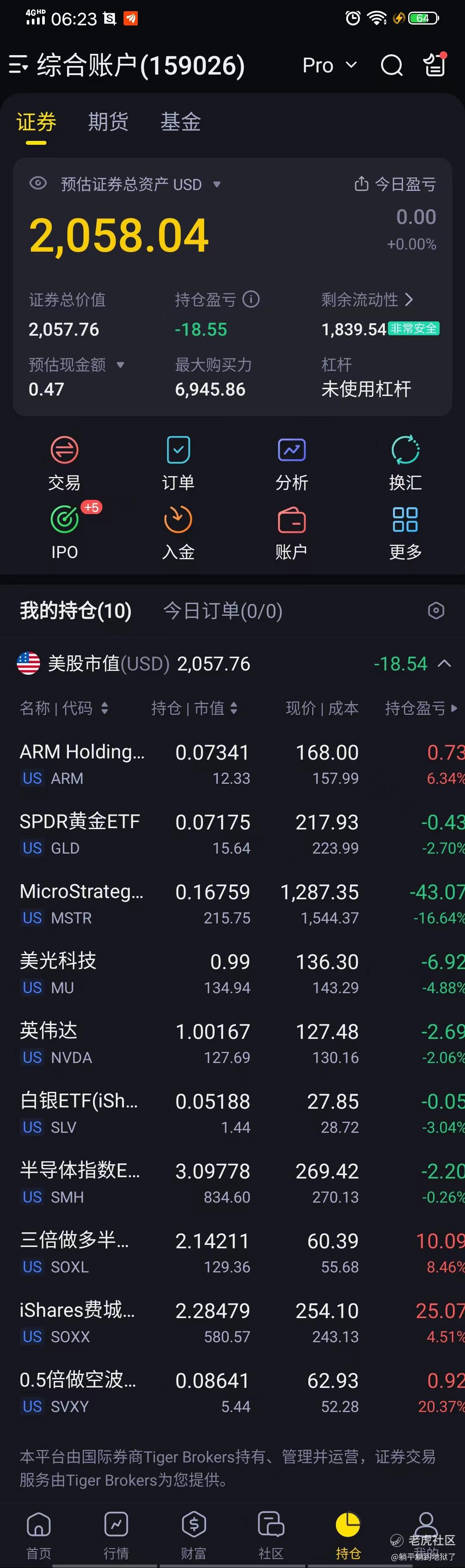Collapse the 美股市值 holdings section
Screen dimensions: 465x1568
point(444,664)
